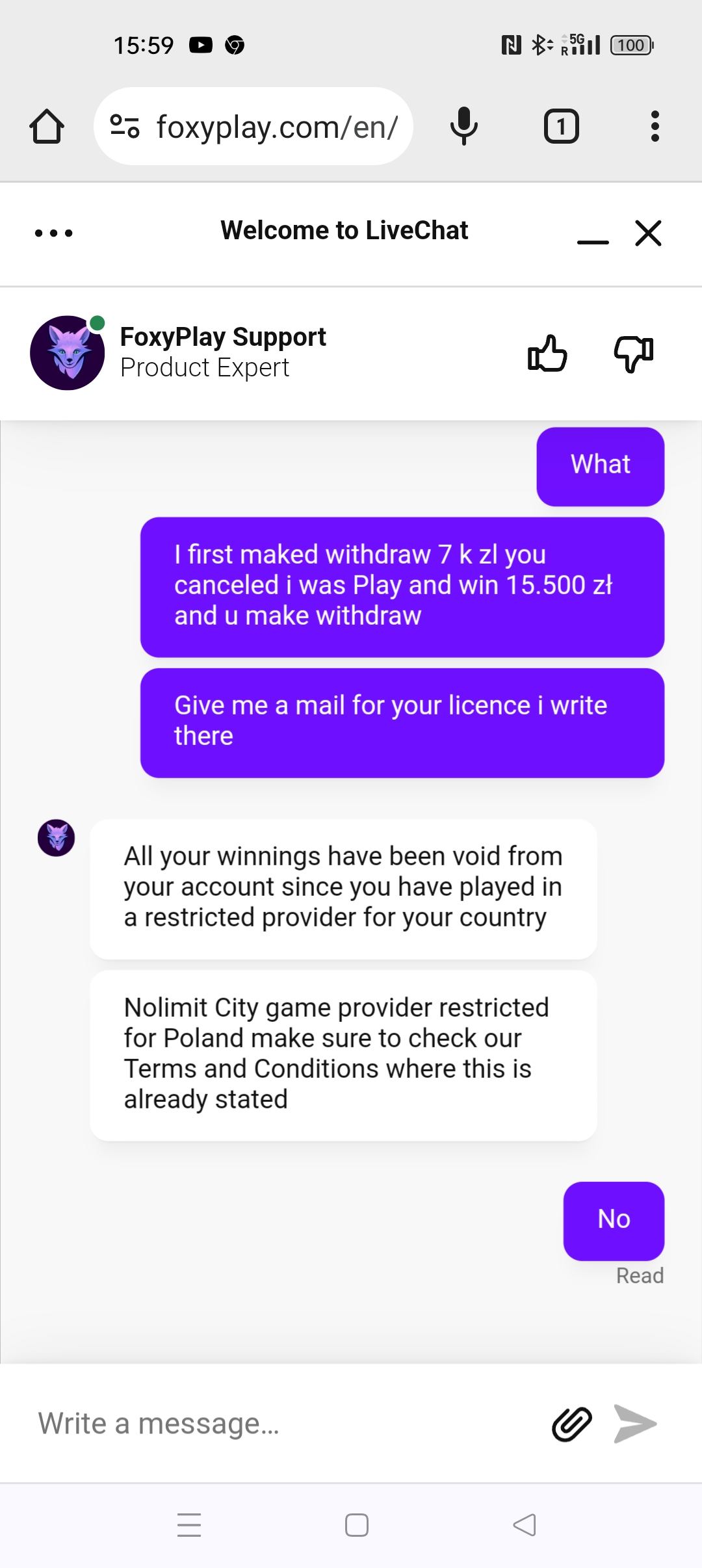Viewport: 702px width, 1568px height.
Task: Rate the support agent thumbs up
Action: (547, 354)
